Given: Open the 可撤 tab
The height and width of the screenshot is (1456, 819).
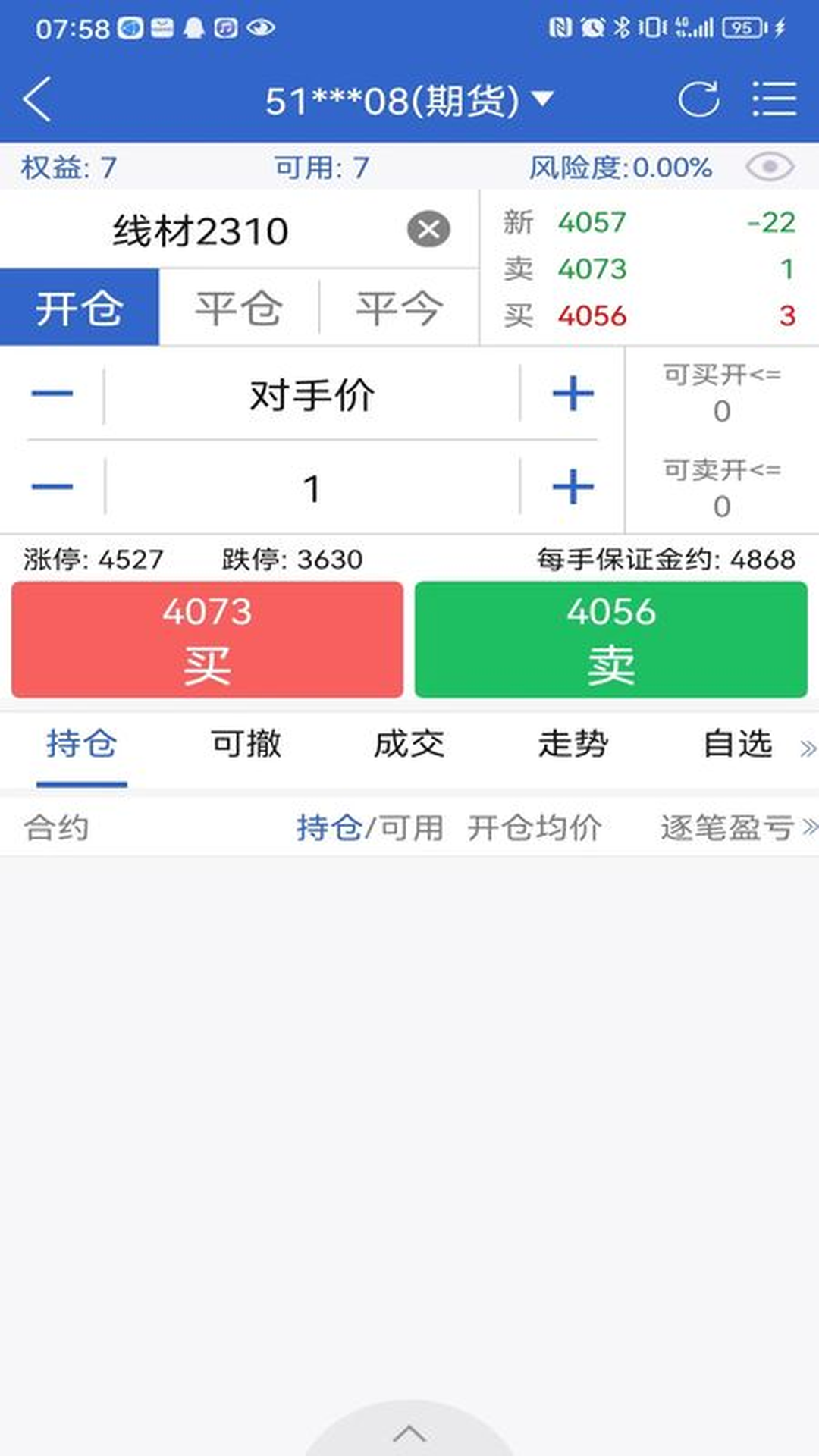Looking at the screenshot, I should (x=246, y=744).
